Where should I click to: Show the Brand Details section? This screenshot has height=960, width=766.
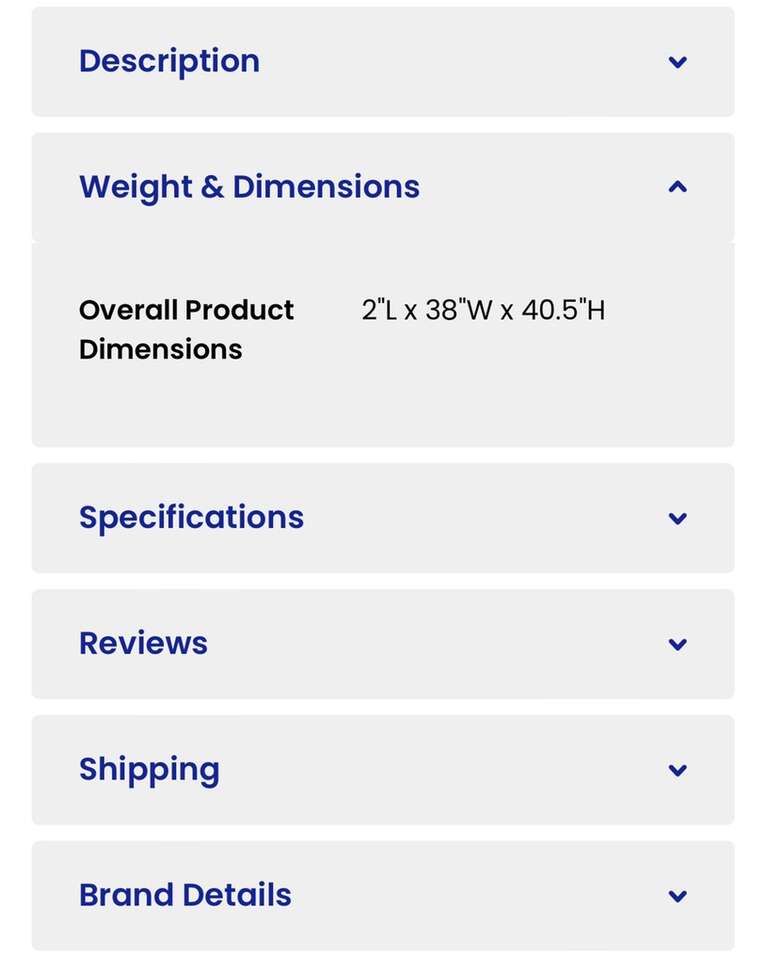(x=677, y=896)
